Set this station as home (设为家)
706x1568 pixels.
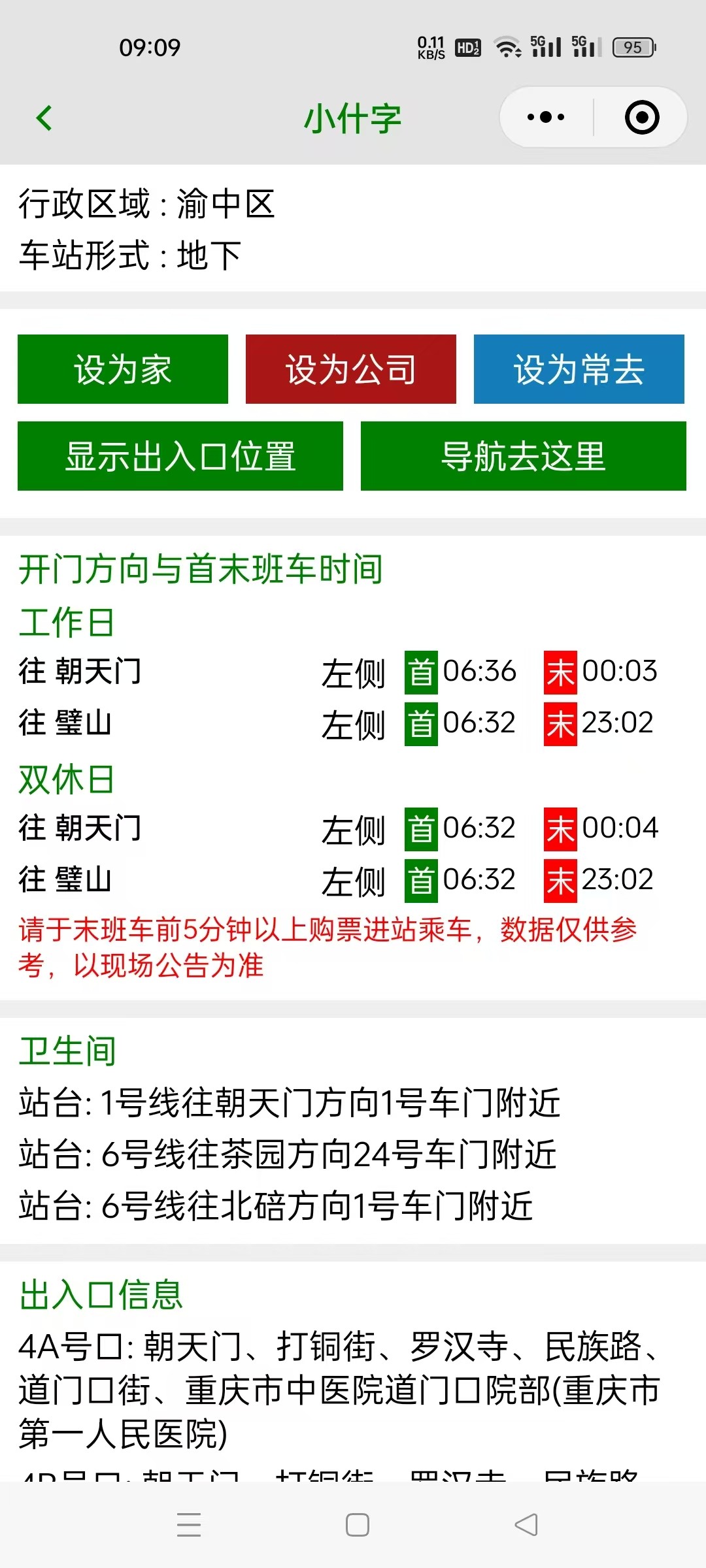123,369
